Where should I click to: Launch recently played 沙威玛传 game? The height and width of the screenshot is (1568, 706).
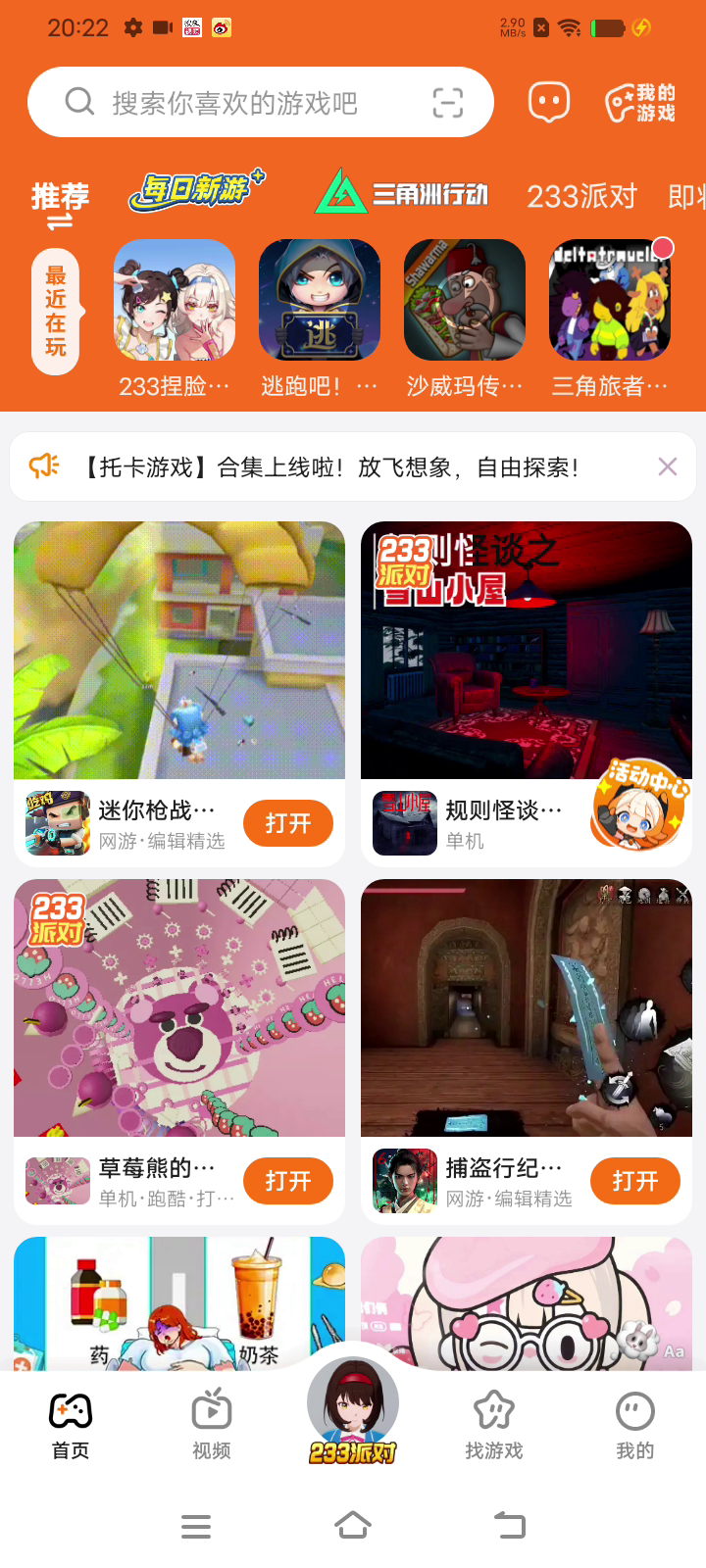click(465, 300)
